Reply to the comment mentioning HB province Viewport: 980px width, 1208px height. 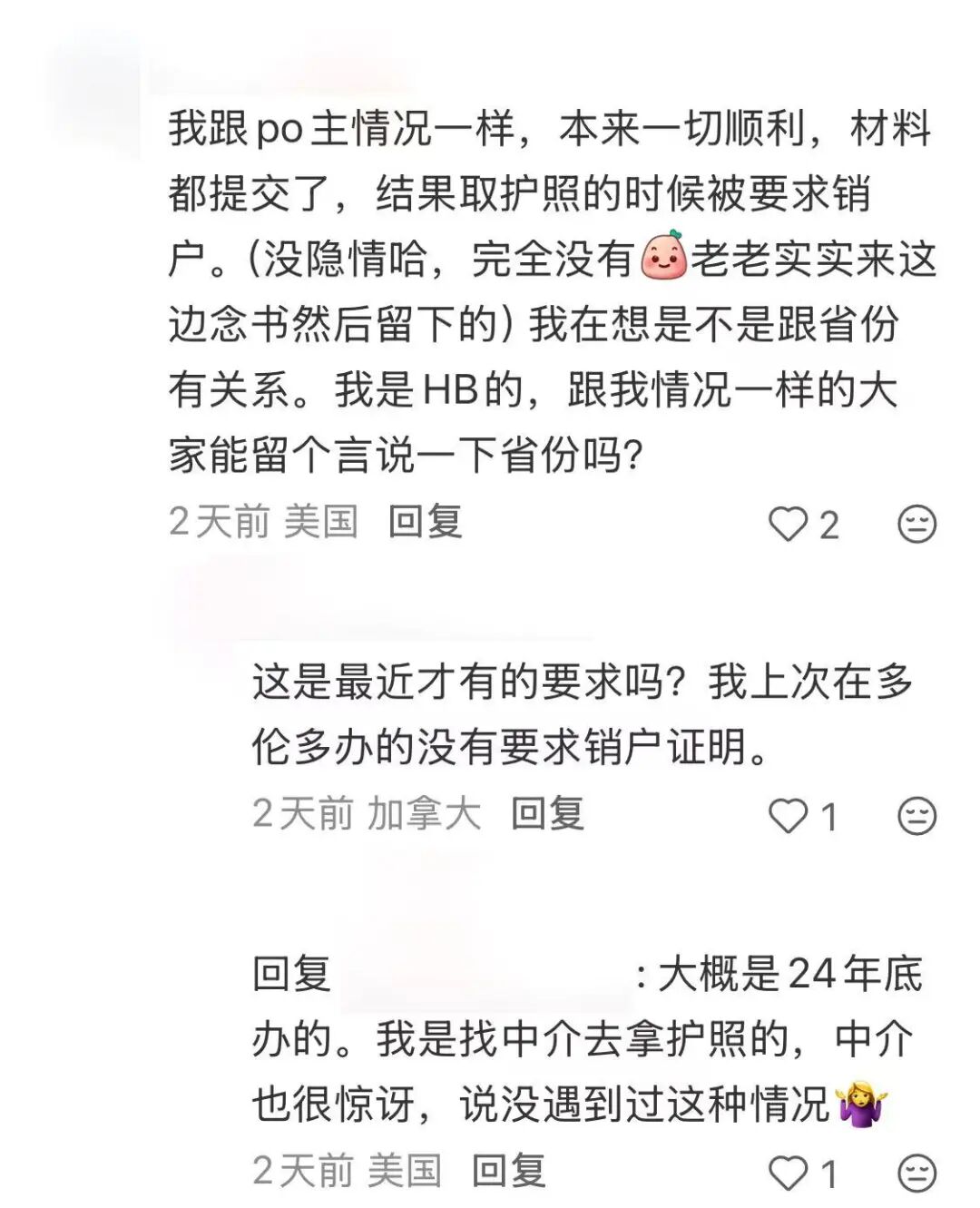click(425, 523)
